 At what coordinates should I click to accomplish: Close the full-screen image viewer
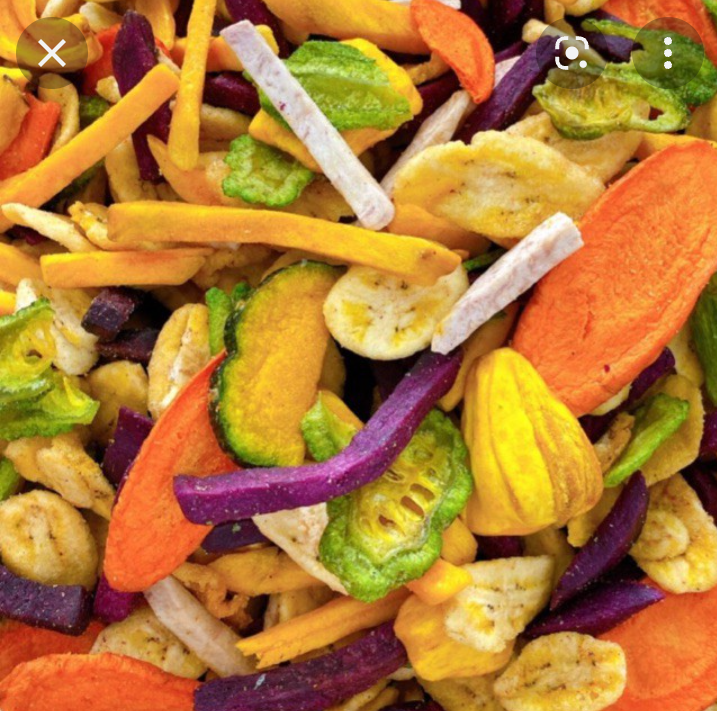(x=51, y=53)
